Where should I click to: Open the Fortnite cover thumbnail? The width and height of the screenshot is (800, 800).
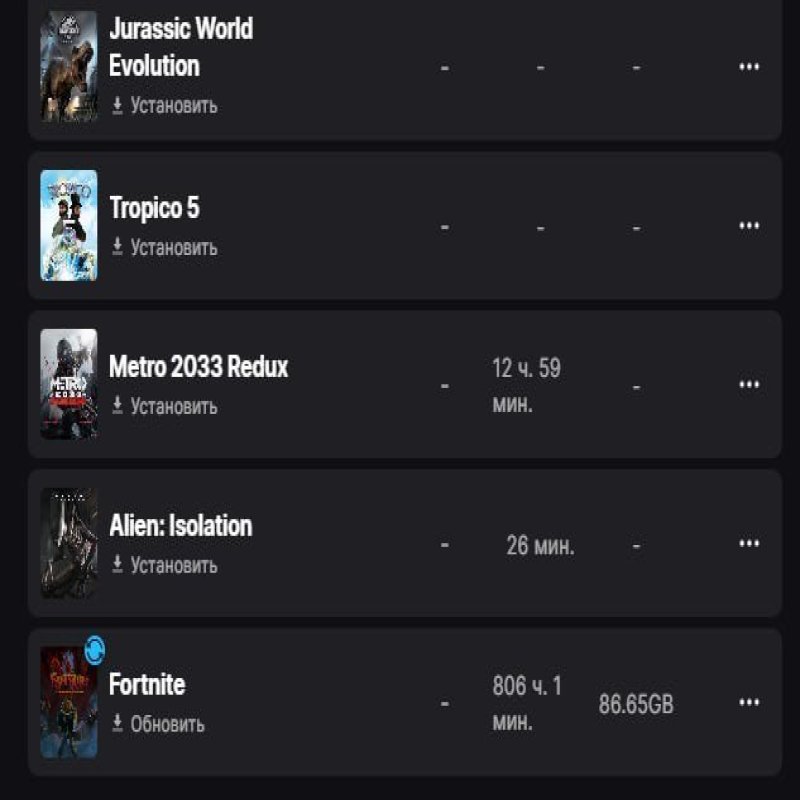(x=69, y=702)
